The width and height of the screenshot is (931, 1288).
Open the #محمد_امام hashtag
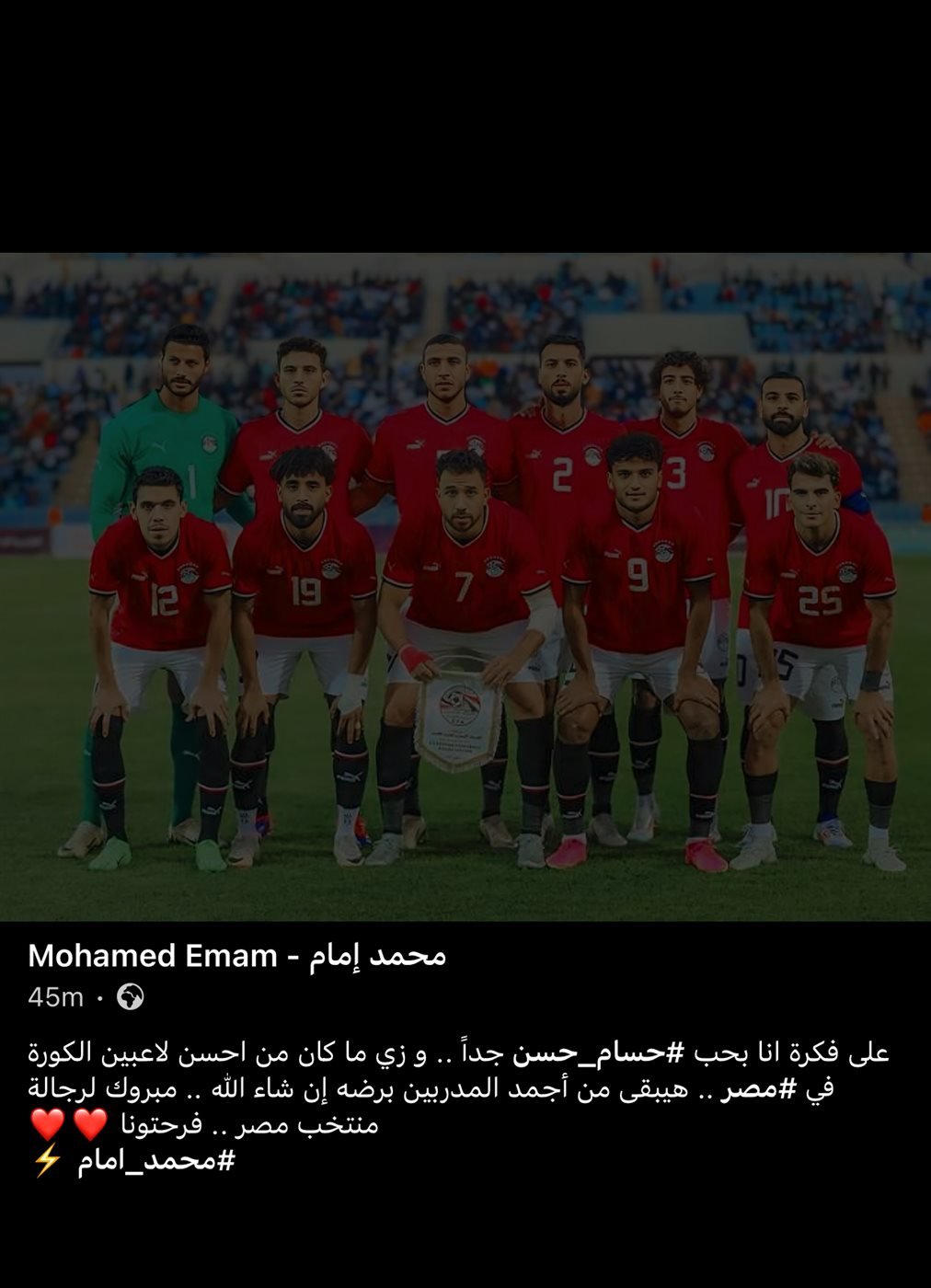click(156, 1161)
